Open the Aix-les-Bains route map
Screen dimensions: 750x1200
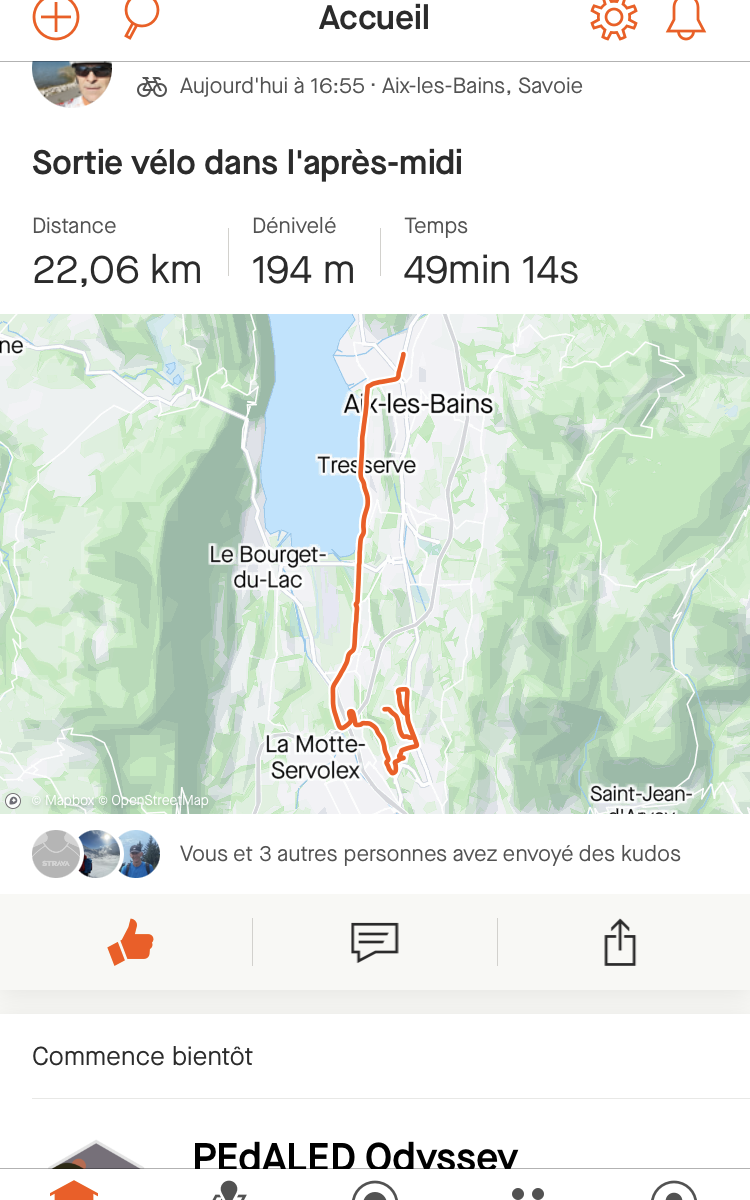[x=375, y=564]
